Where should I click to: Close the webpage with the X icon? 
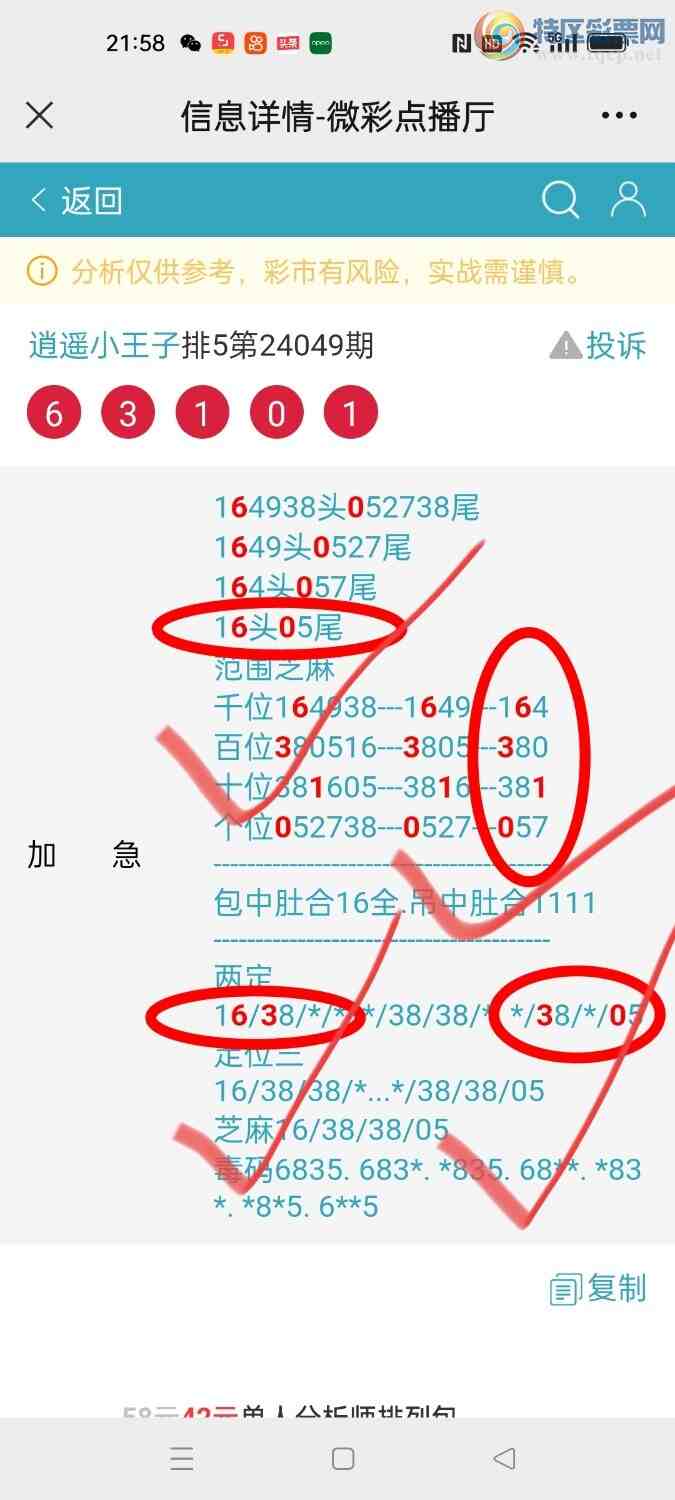point(39,116)
